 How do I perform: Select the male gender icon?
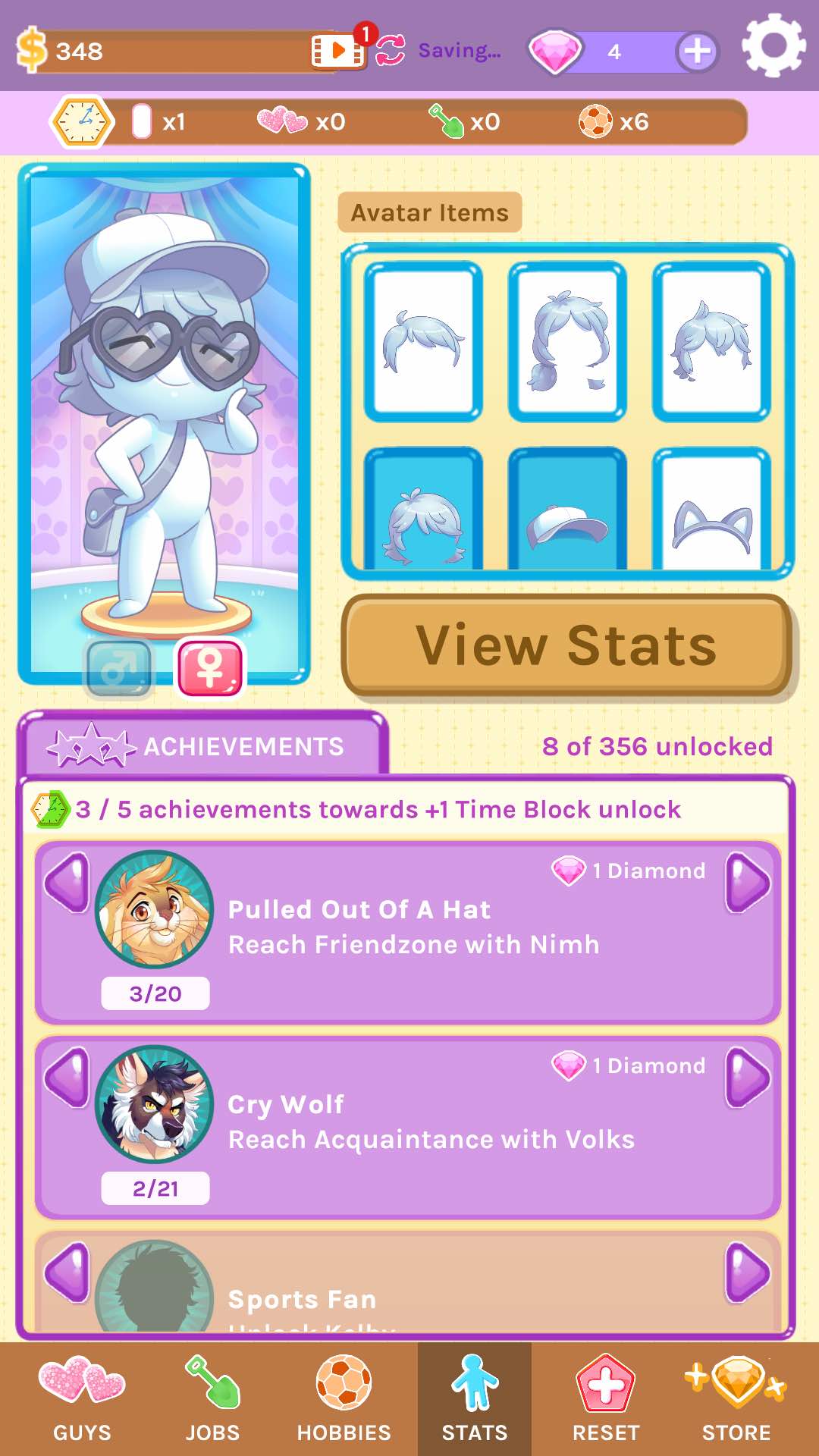coord(120,668)
